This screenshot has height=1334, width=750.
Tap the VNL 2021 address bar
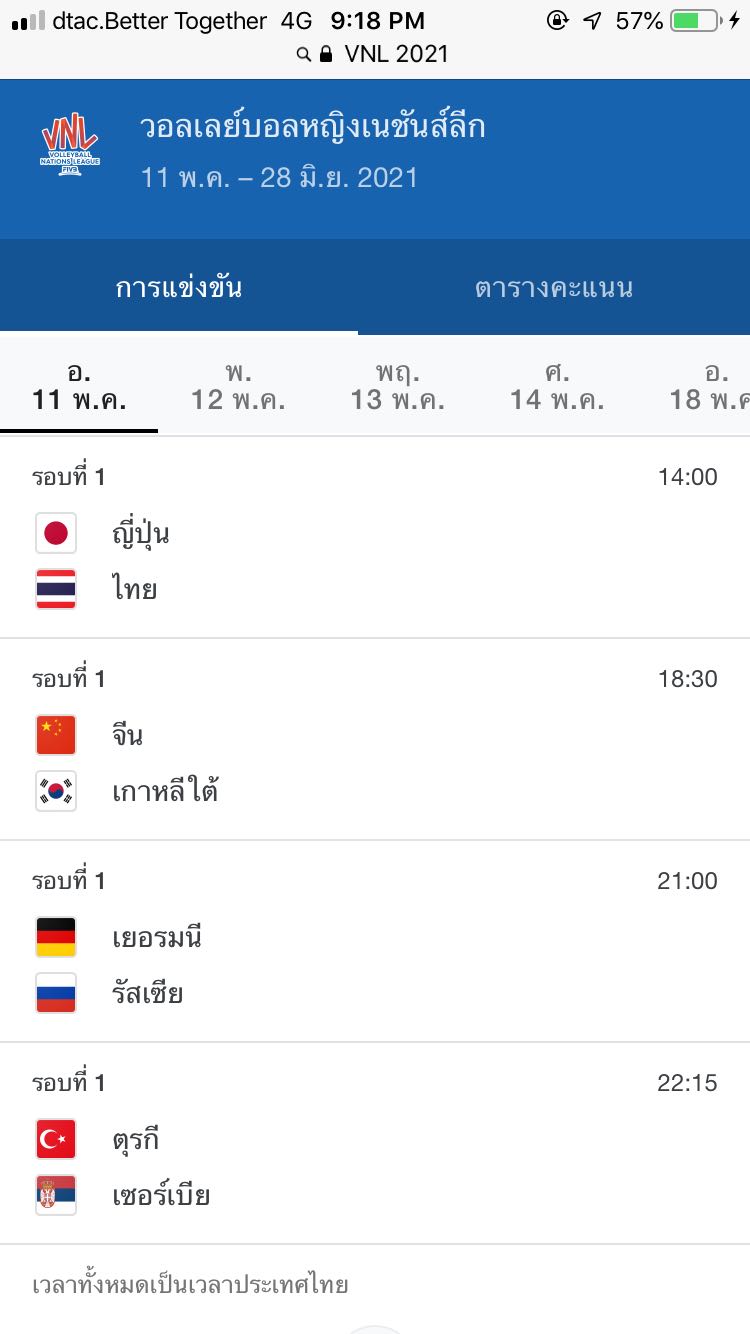click(x=375, y=54)
